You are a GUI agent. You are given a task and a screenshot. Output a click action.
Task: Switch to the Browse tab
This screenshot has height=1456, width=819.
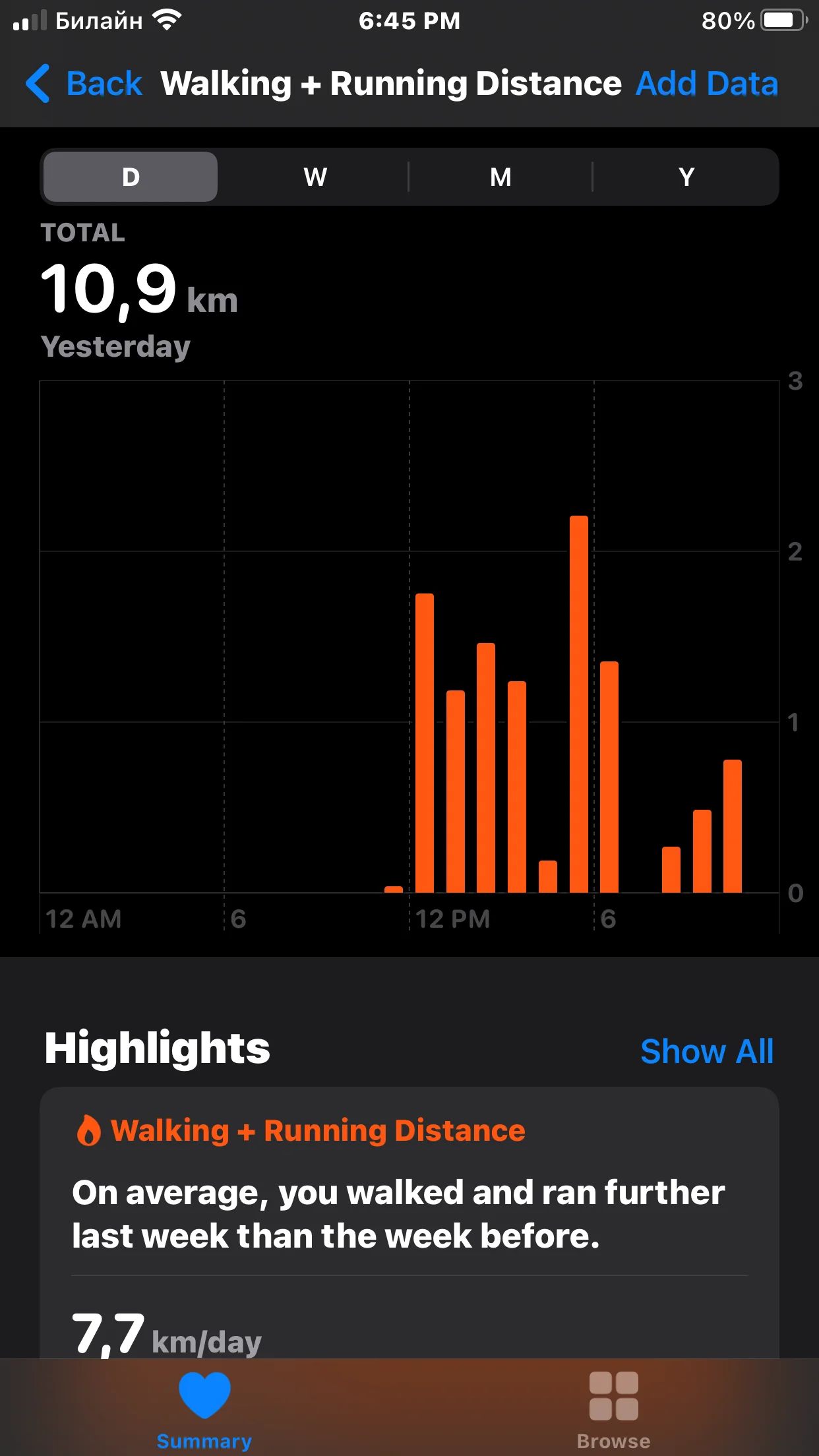pos(613,1409)
